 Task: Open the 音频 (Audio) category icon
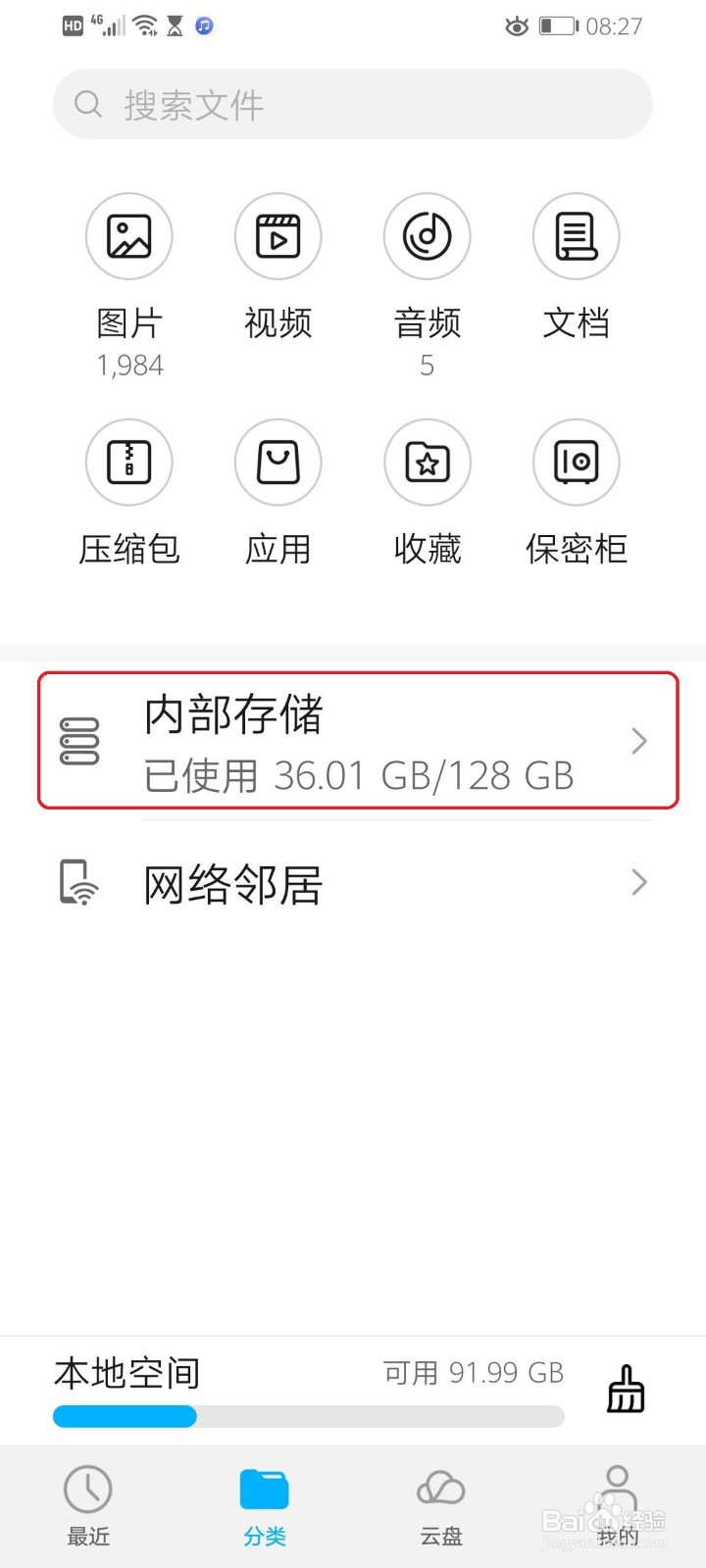click(x=427, y=236)
